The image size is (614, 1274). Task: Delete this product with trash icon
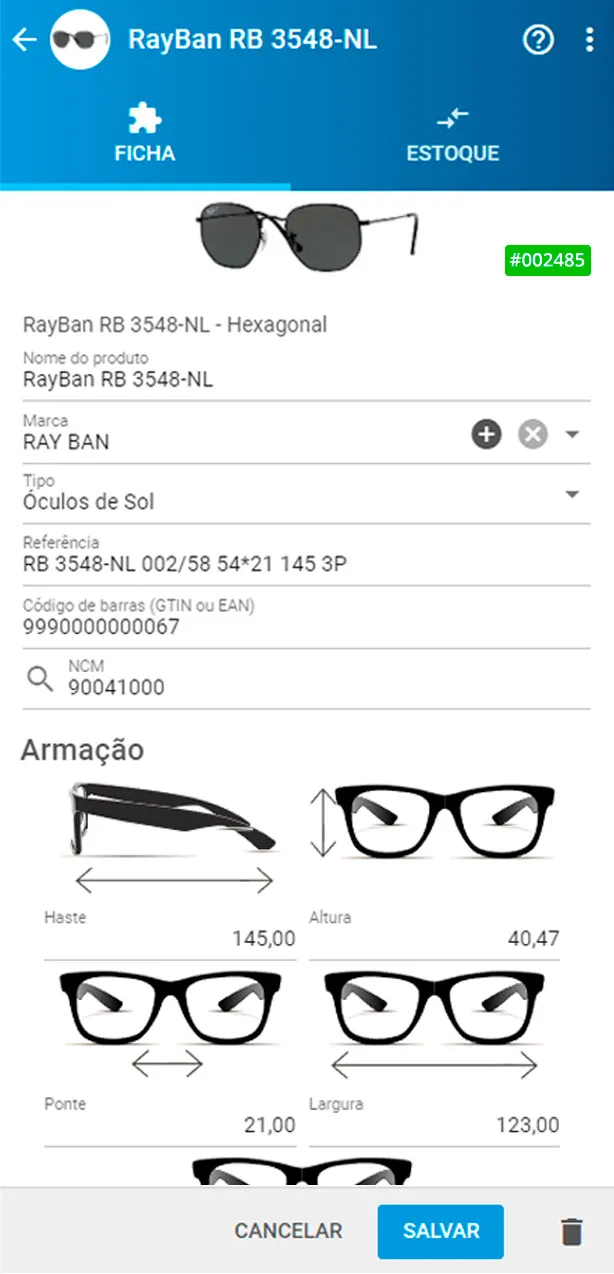click(x=571, y=1232)
